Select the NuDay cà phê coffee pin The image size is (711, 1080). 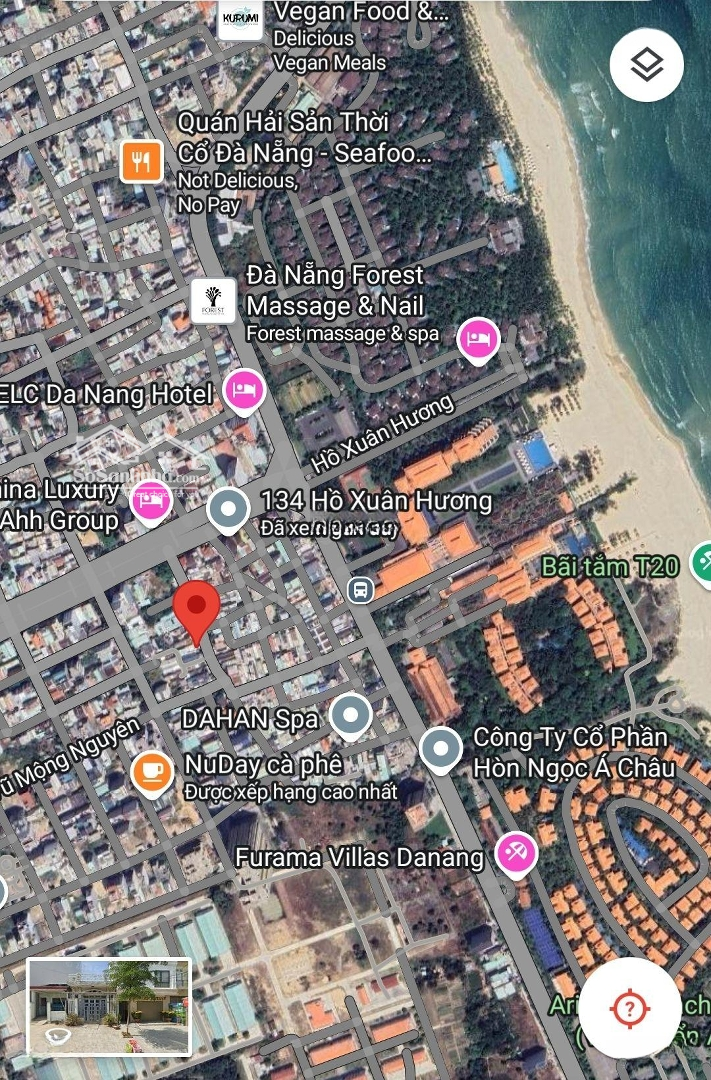coord(152,771)
